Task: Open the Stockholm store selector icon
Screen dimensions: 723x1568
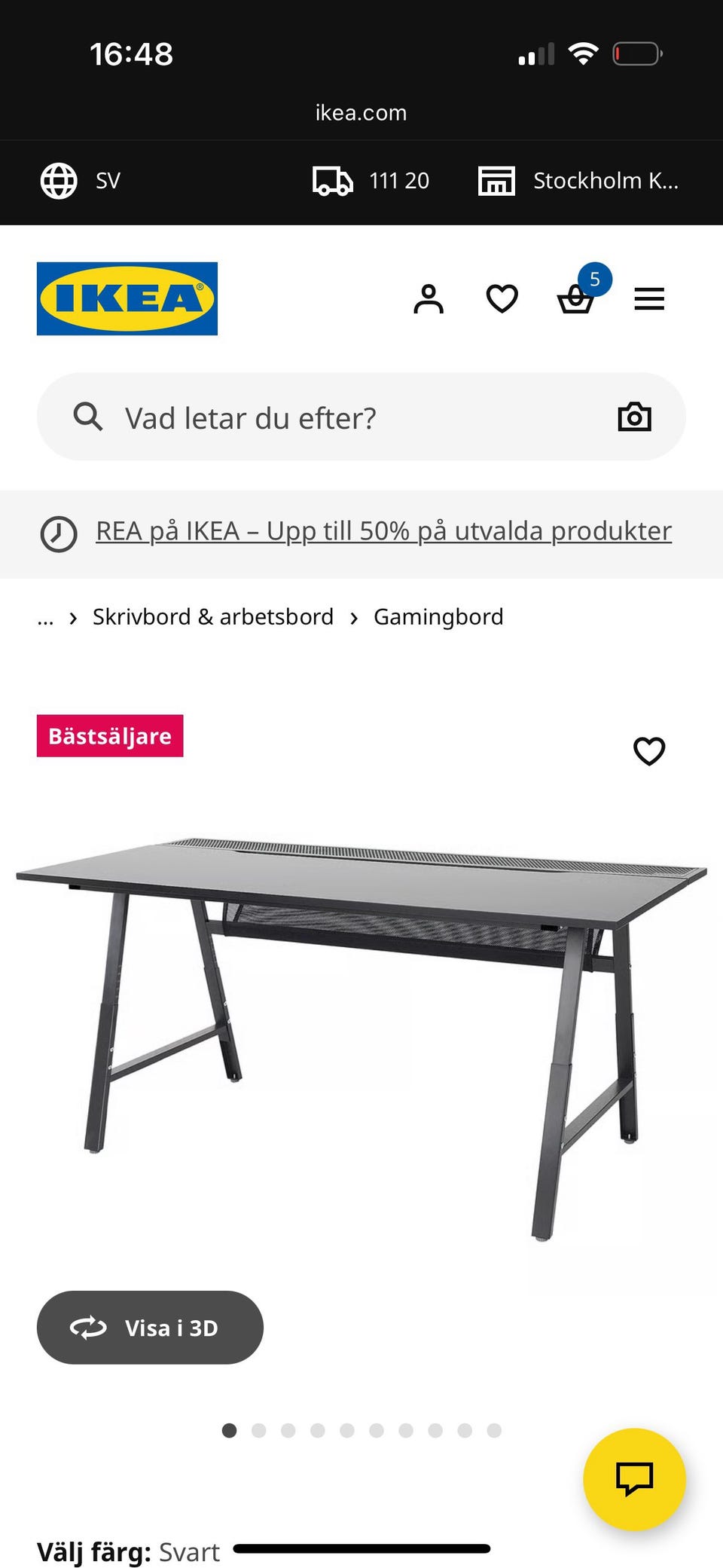Action: 497,181
